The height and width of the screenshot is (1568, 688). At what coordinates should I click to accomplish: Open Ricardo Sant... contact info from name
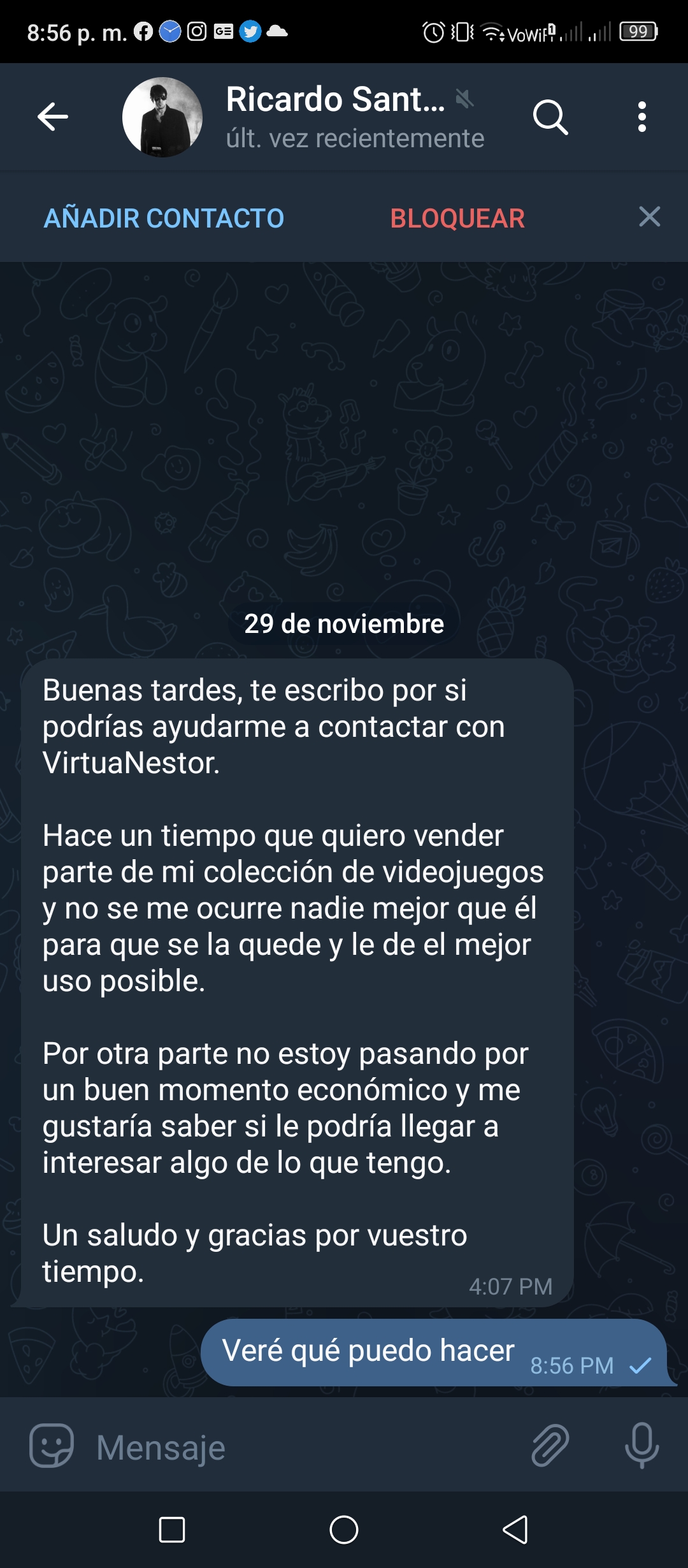point(336,99)
